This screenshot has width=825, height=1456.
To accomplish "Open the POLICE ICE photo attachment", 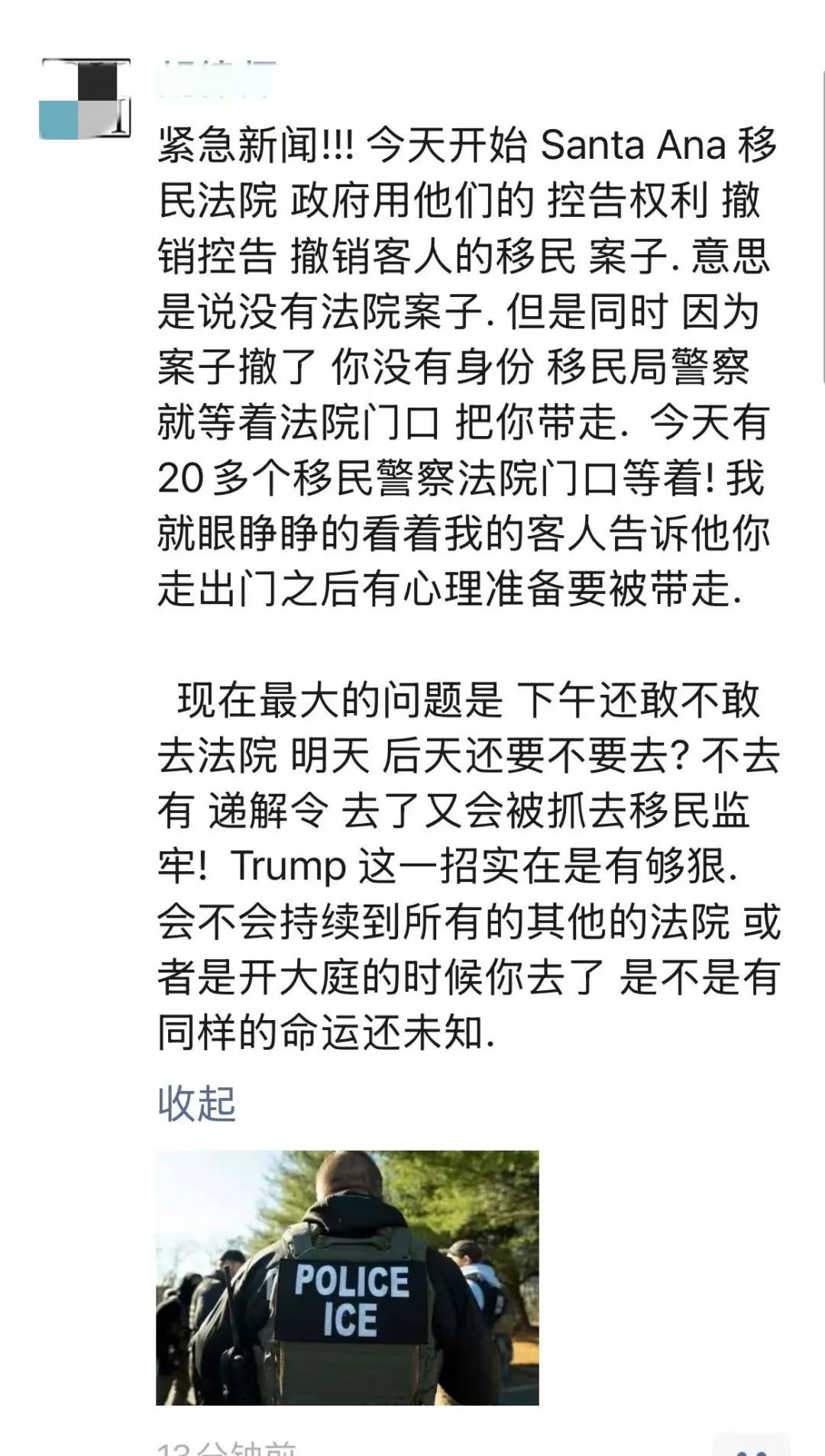I will pyautogui.click(x=348, y=1277).
